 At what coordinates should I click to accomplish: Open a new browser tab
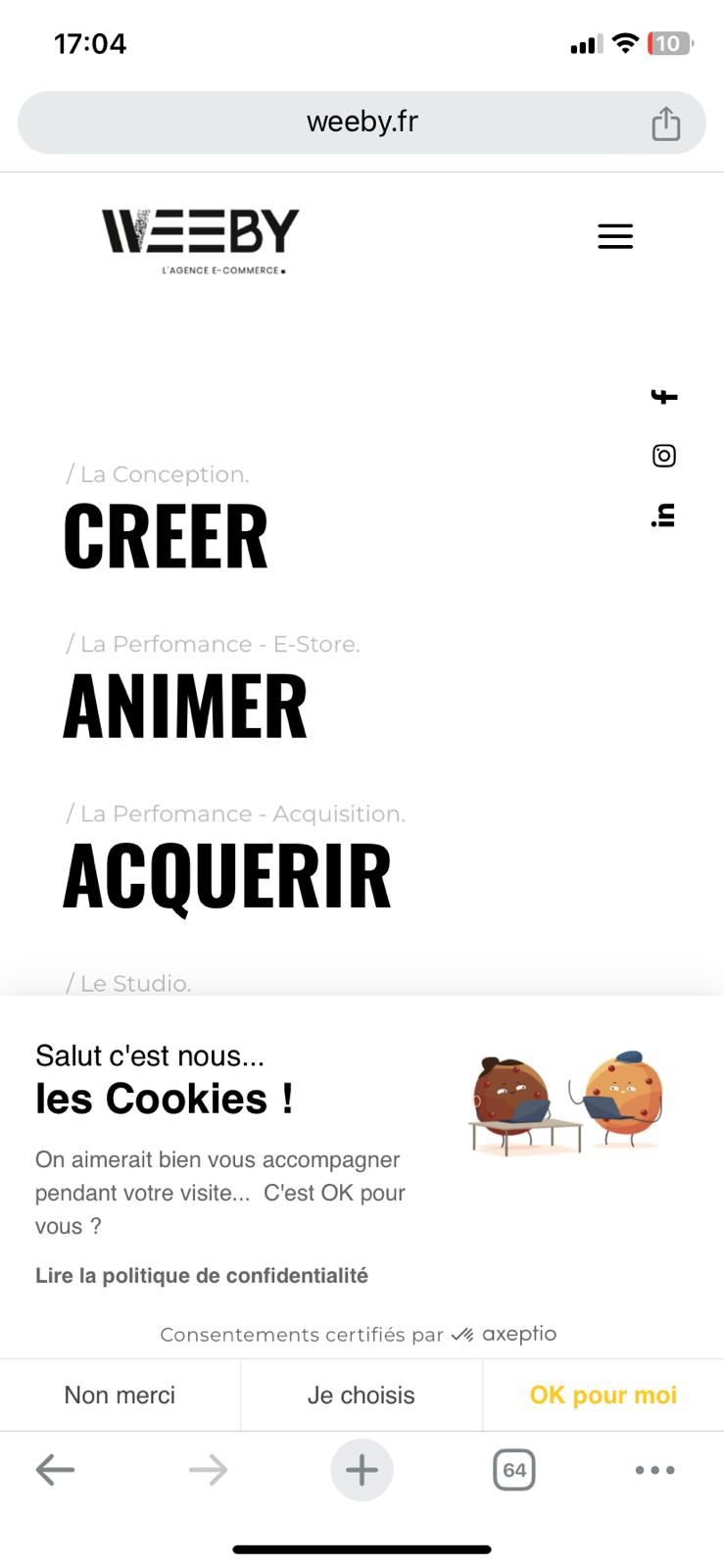tap(362, 1470)
